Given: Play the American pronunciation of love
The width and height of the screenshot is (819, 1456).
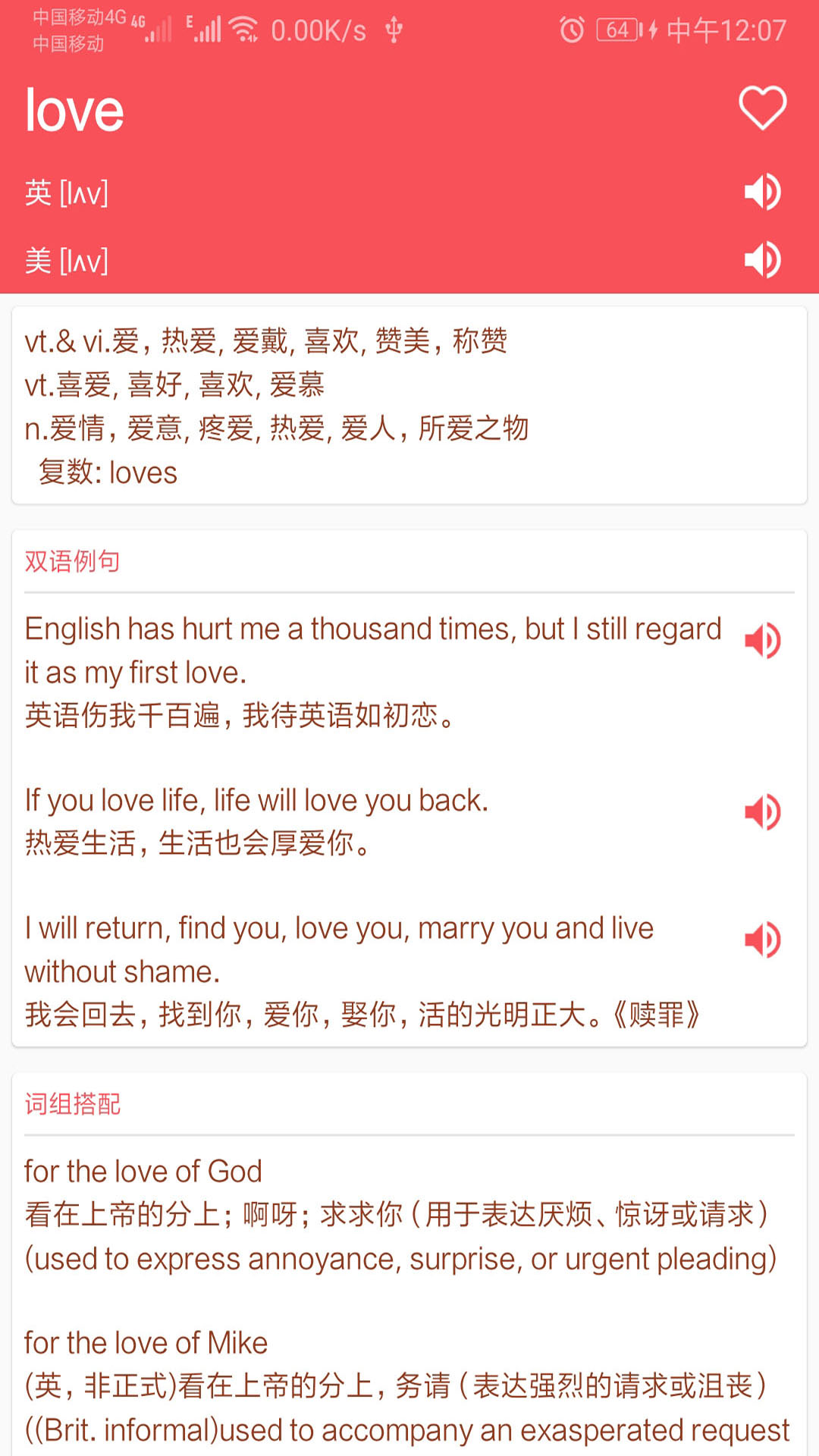Looking at the screenshot, I should click(762, 260).
